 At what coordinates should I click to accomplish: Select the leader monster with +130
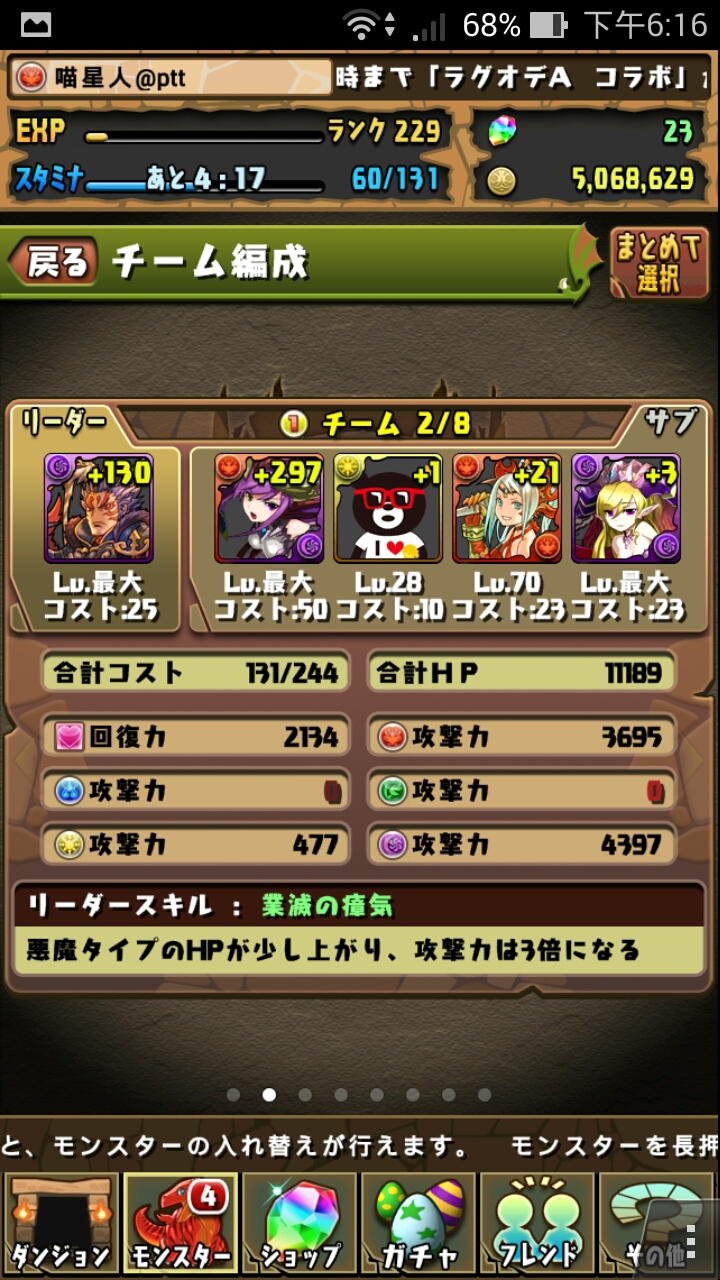click(99, 508)
